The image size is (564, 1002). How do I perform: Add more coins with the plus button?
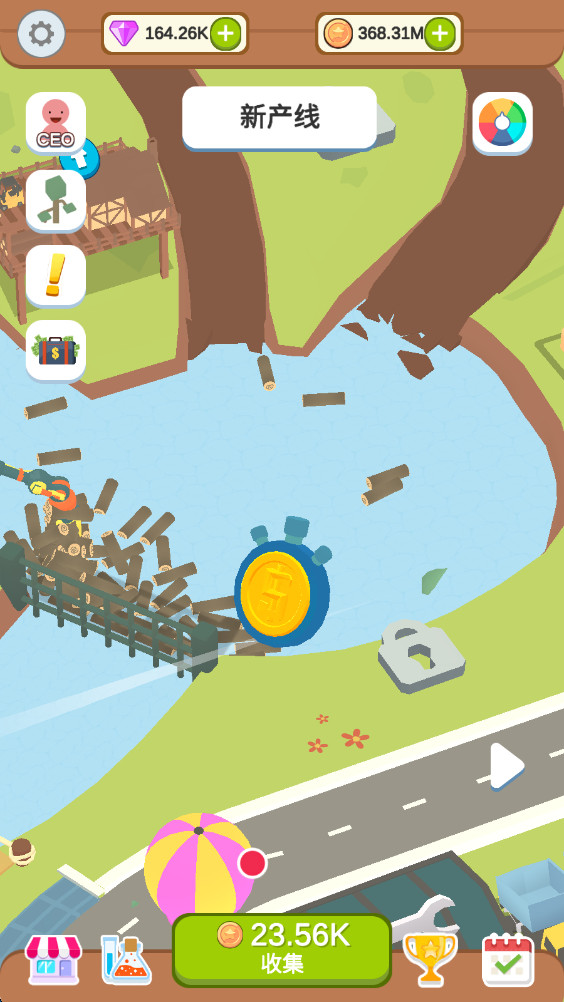click(440, 33)
